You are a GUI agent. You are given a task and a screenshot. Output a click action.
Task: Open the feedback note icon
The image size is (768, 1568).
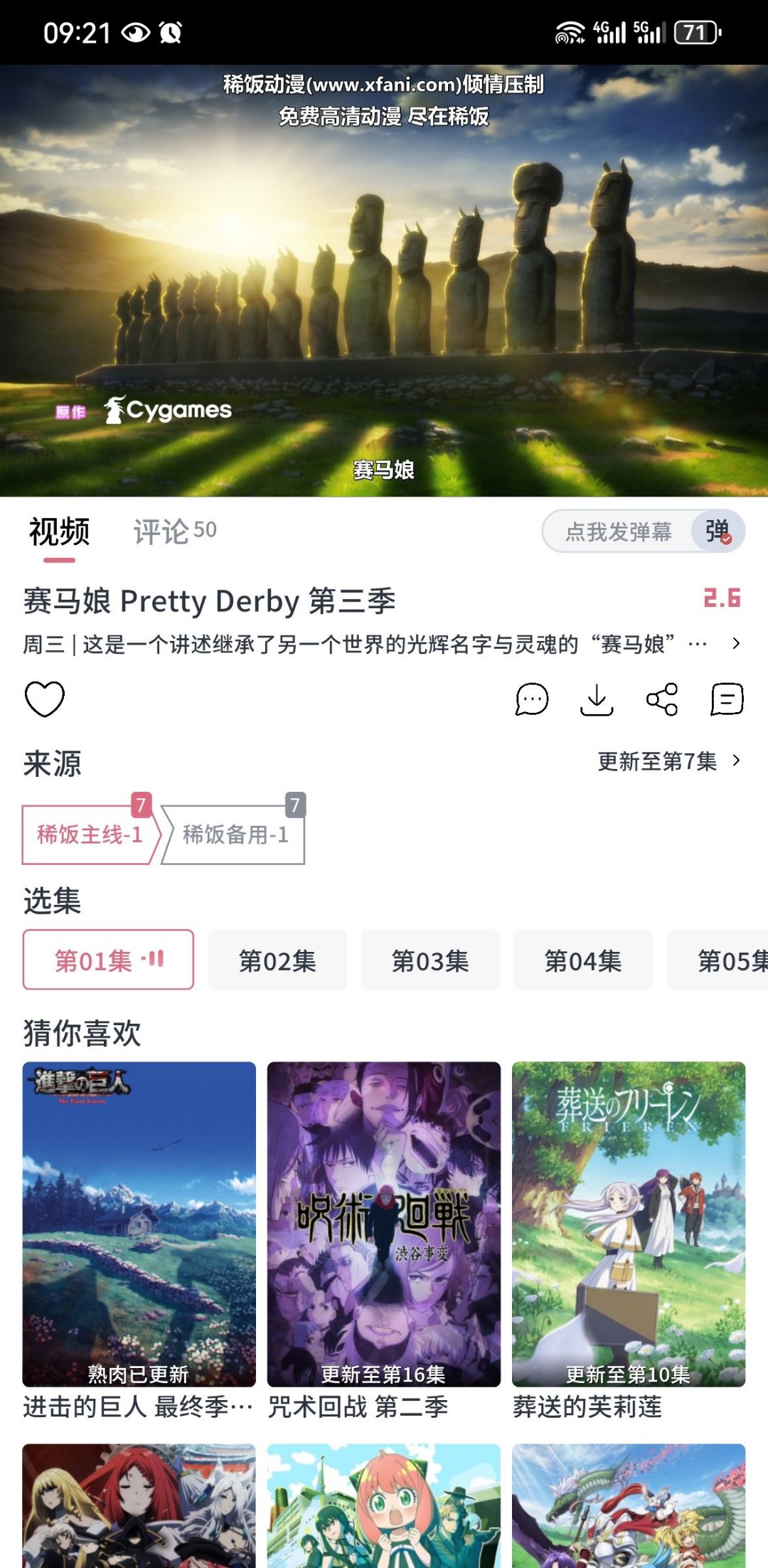(727, 699)
